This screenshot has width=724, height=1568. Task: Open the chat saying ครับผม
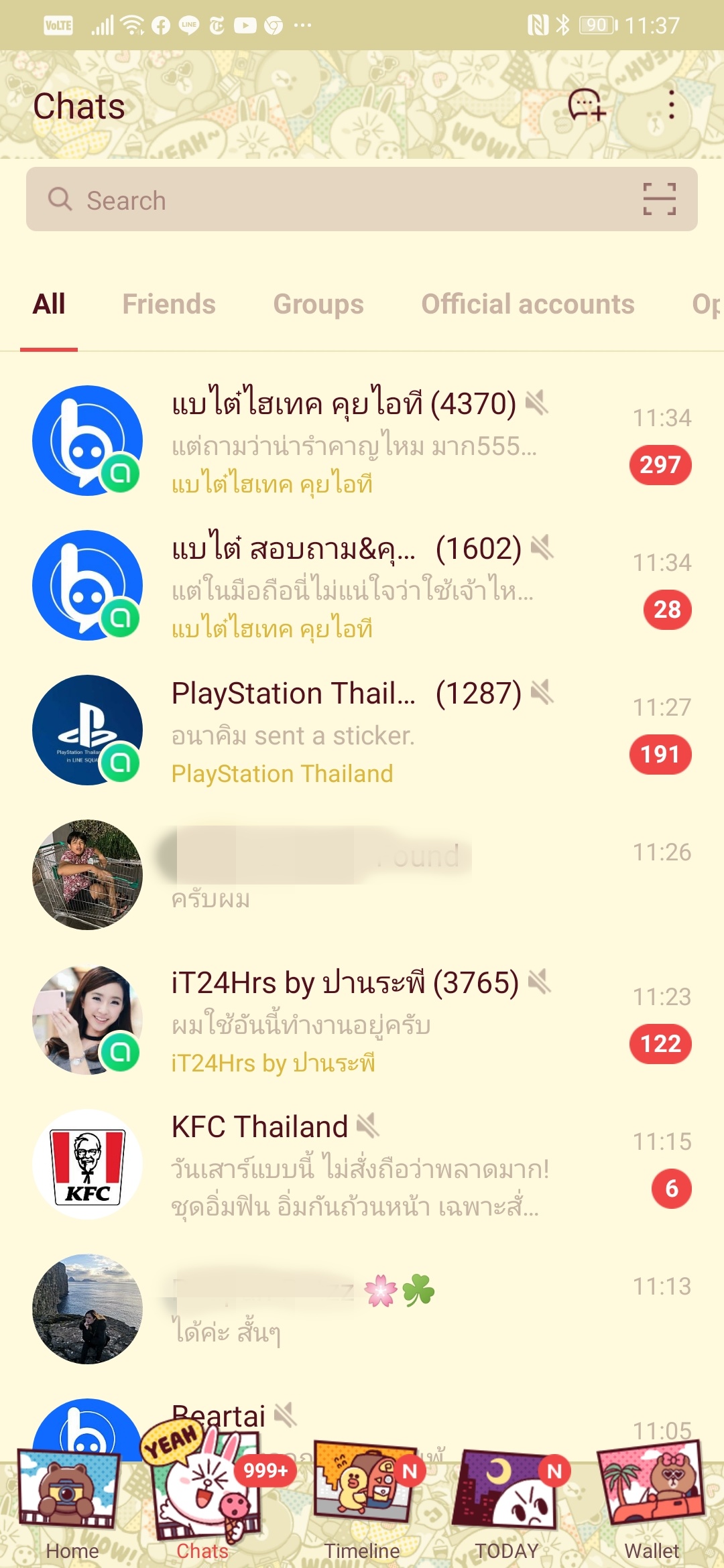click(x=362, y=875)
